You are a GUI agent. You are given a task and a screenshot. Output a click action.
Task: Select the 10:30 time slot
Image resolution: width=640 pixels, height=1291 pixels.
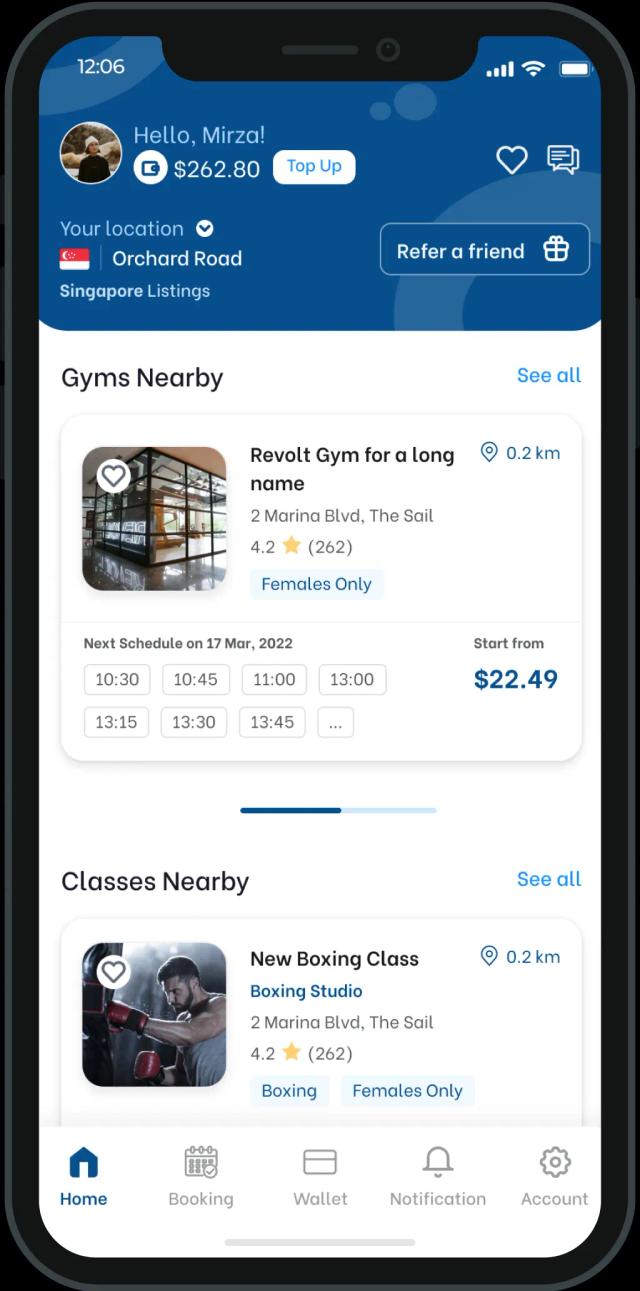click(x=117, y=680)
